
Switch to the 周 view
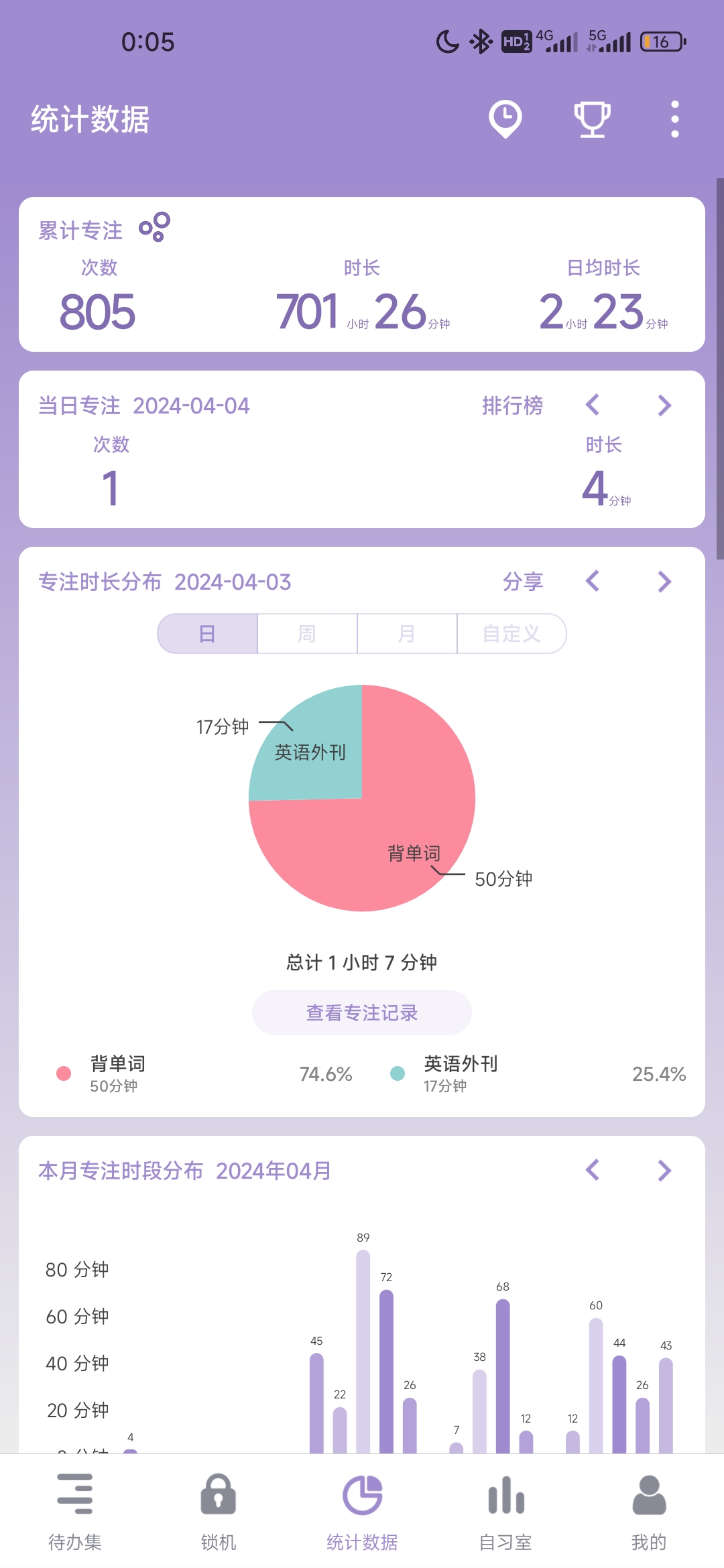(x=307, y=633)
